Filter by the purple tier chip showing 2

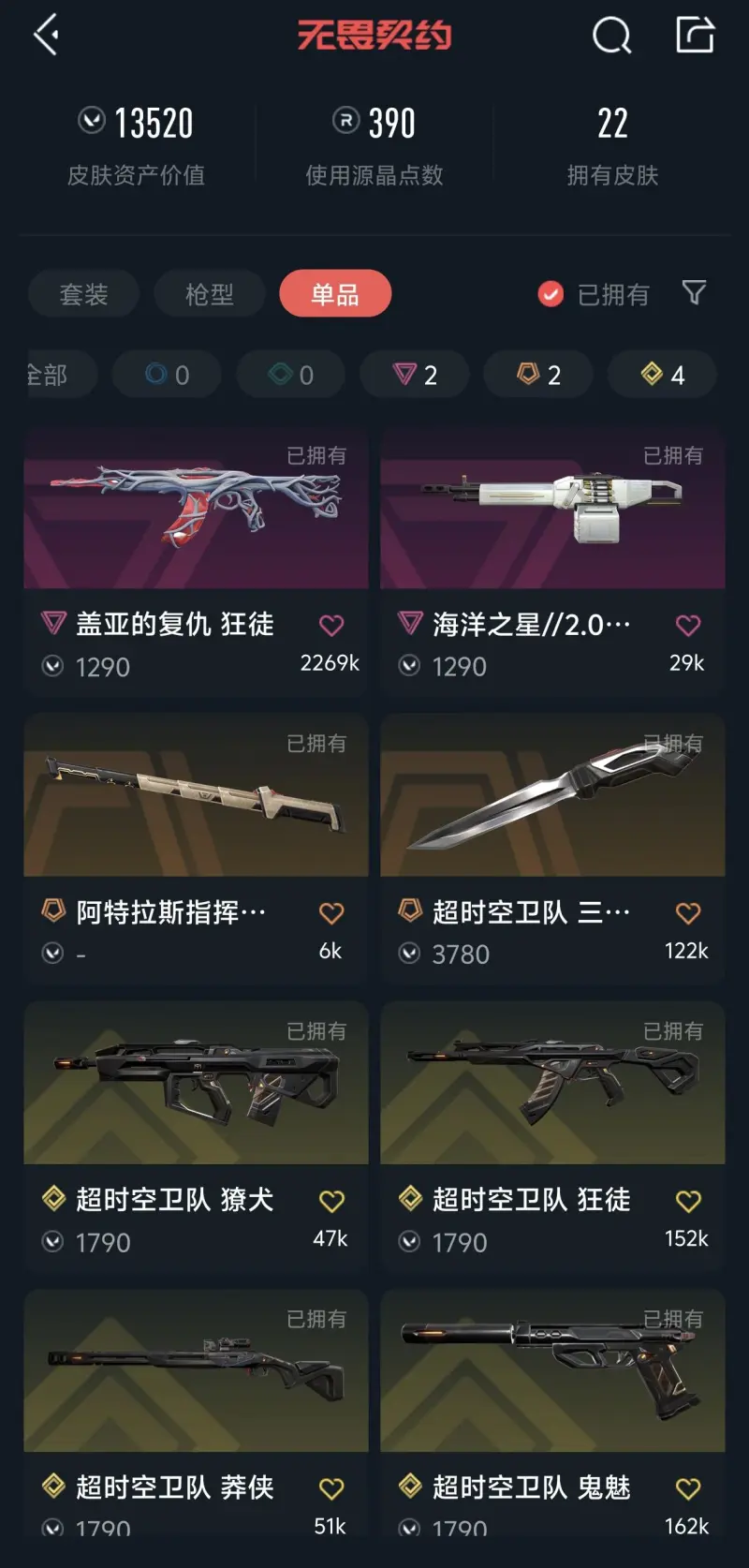click(416, 375)
